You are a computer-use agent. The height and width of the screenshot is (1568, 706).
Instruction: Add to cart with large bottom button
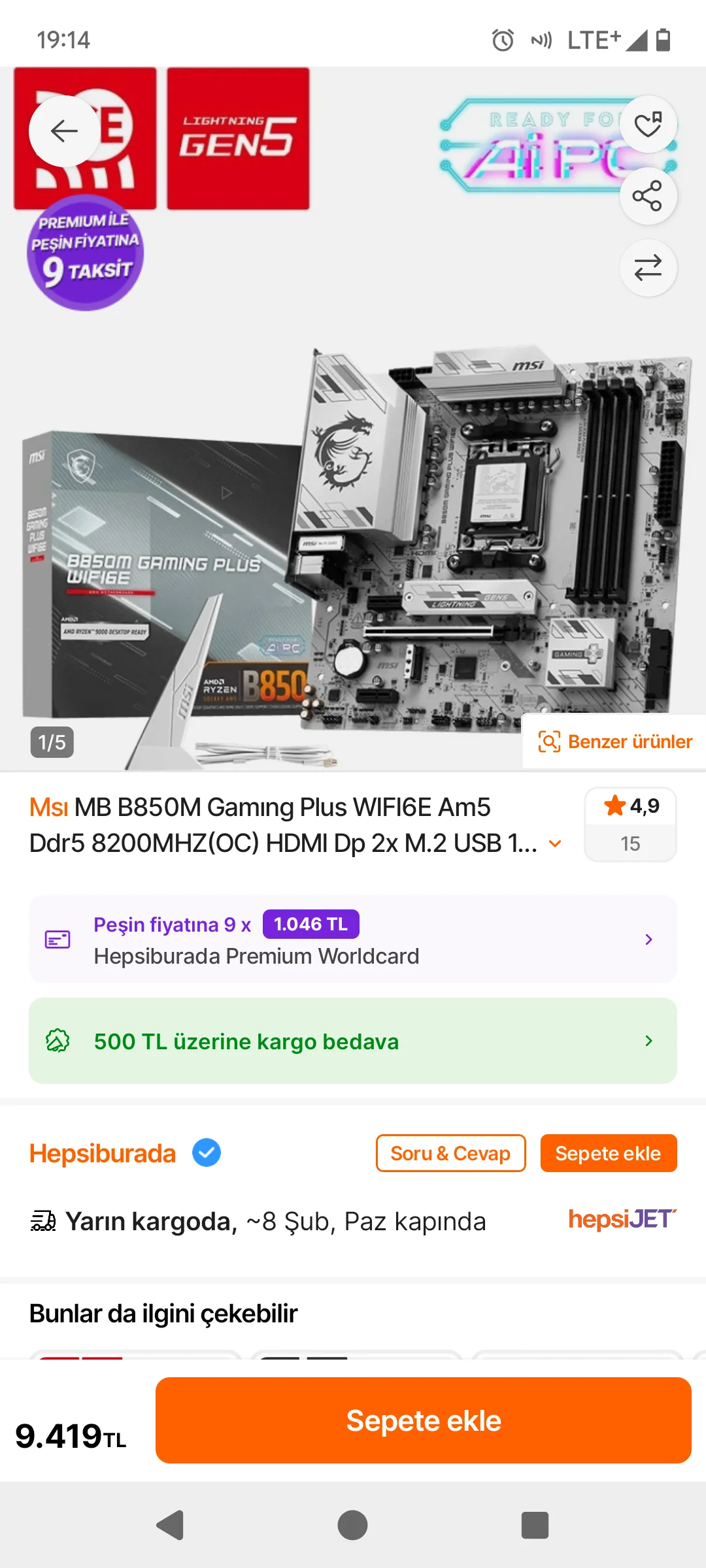(x=423, y=1420)
